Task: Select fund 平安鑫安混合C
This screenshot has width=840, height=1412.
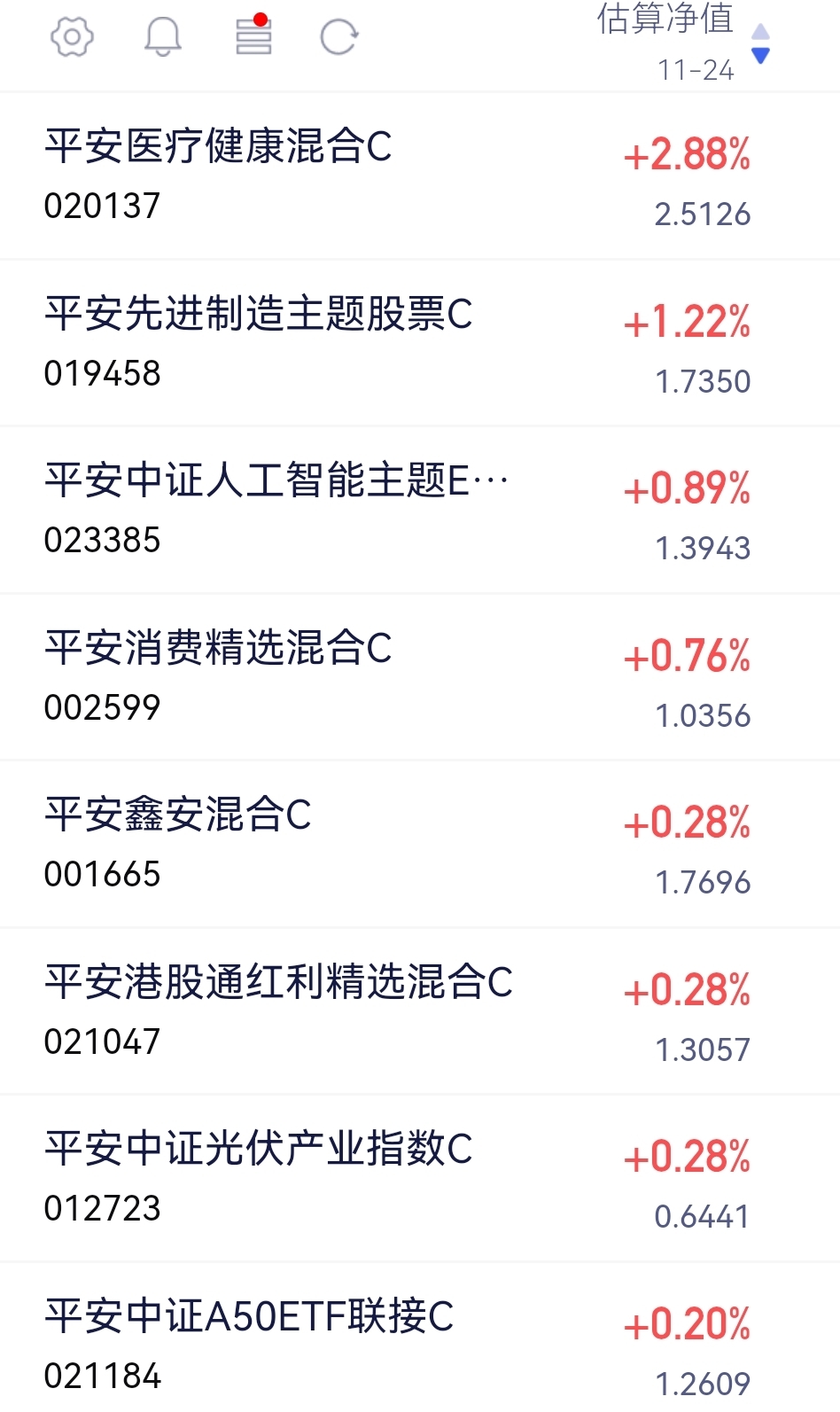Action: point(420,844)
